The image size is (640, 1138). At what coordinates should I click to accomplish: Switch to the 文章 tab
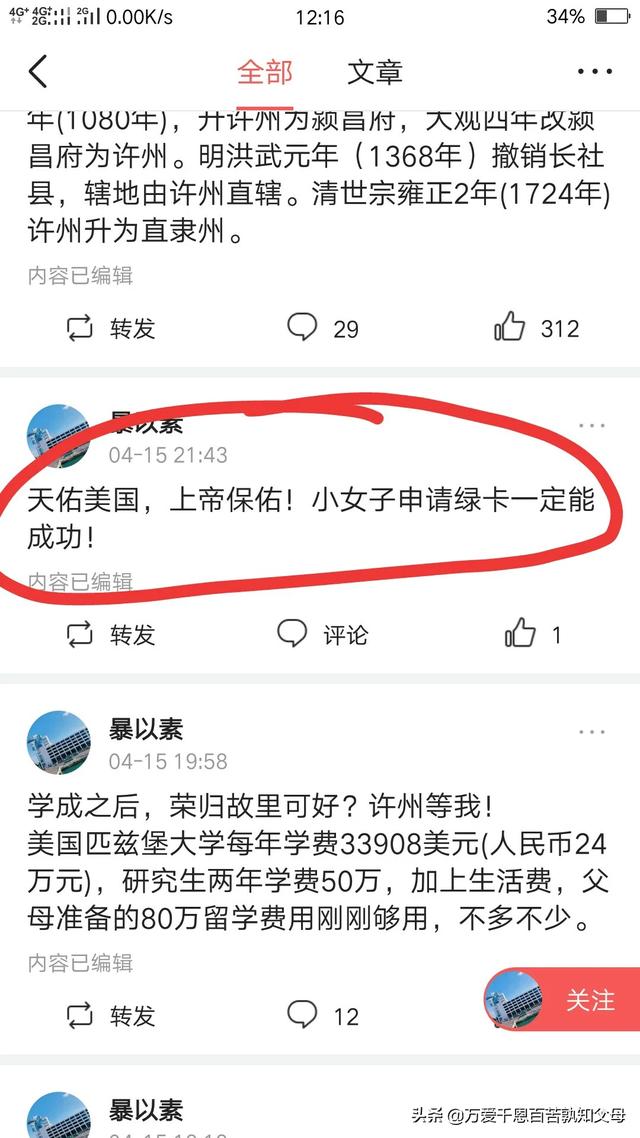pos(374,73)
